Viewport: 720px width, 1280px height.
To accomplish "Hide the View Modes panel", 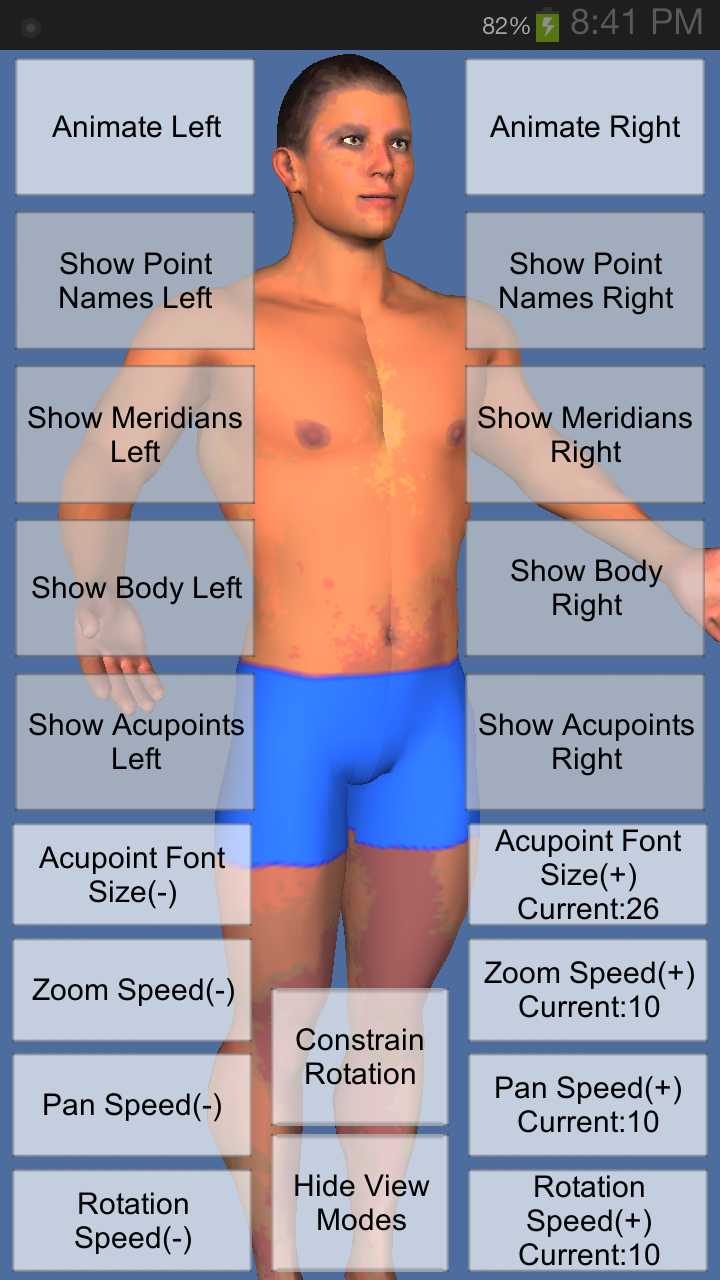I will (360, 1203).
